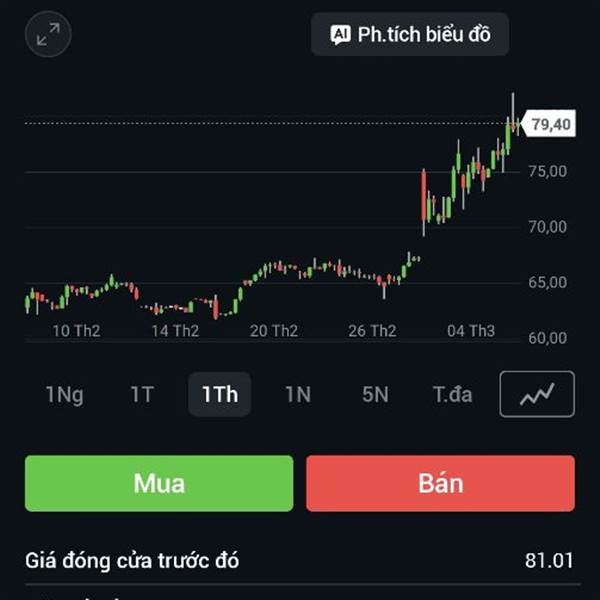Open the AI Ph.tích biểu đồ analysis

(410, 35)
